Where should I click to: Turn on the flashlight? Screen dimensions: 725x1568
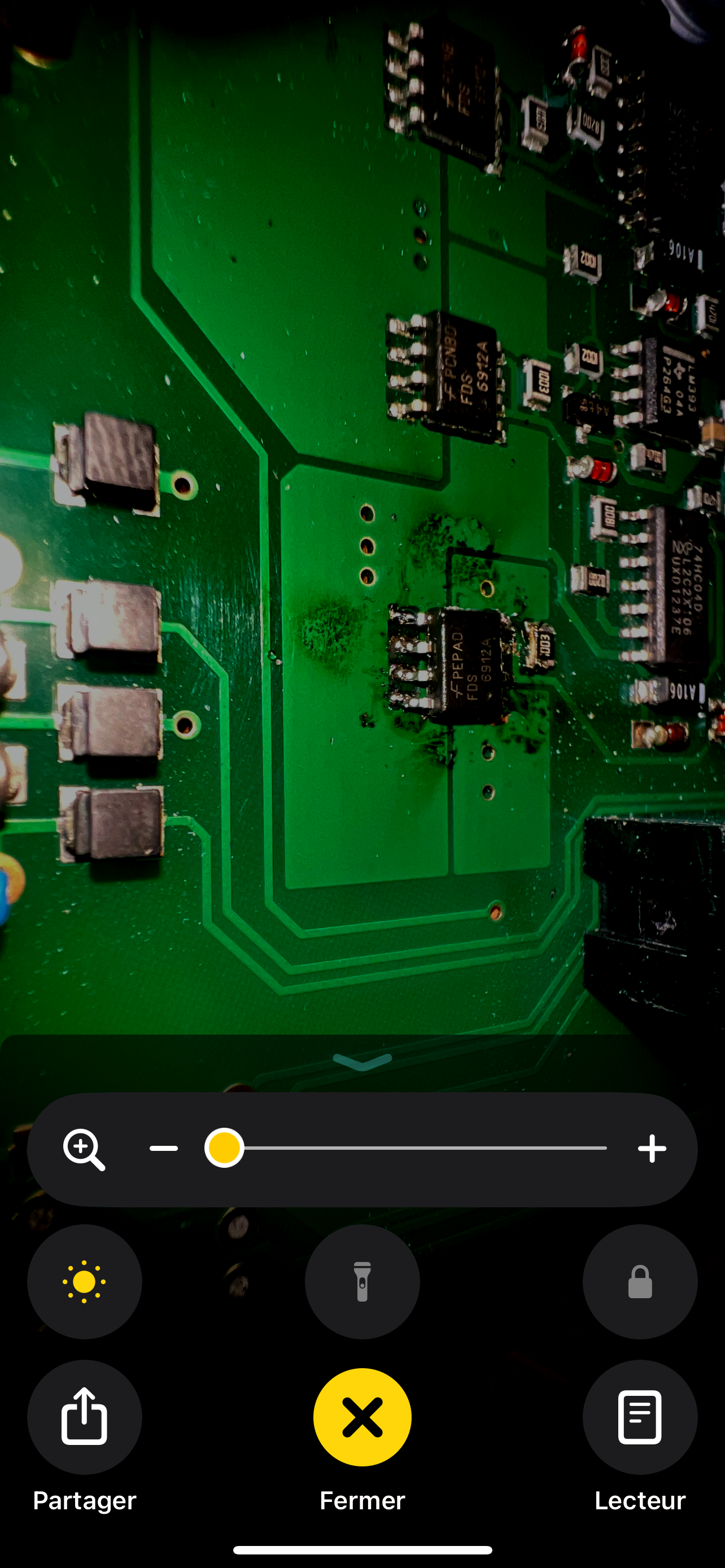362,1281
